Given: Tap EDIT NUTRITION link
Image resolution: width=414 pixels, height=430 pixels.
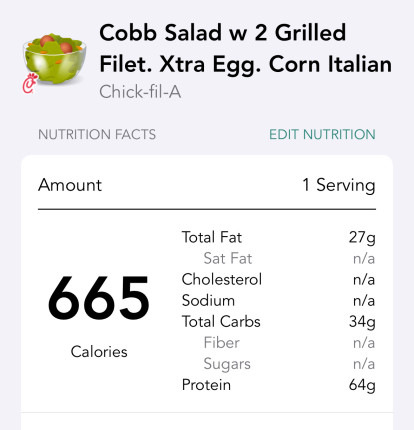Looking at the screenshot, I should (x=322, y=134).
